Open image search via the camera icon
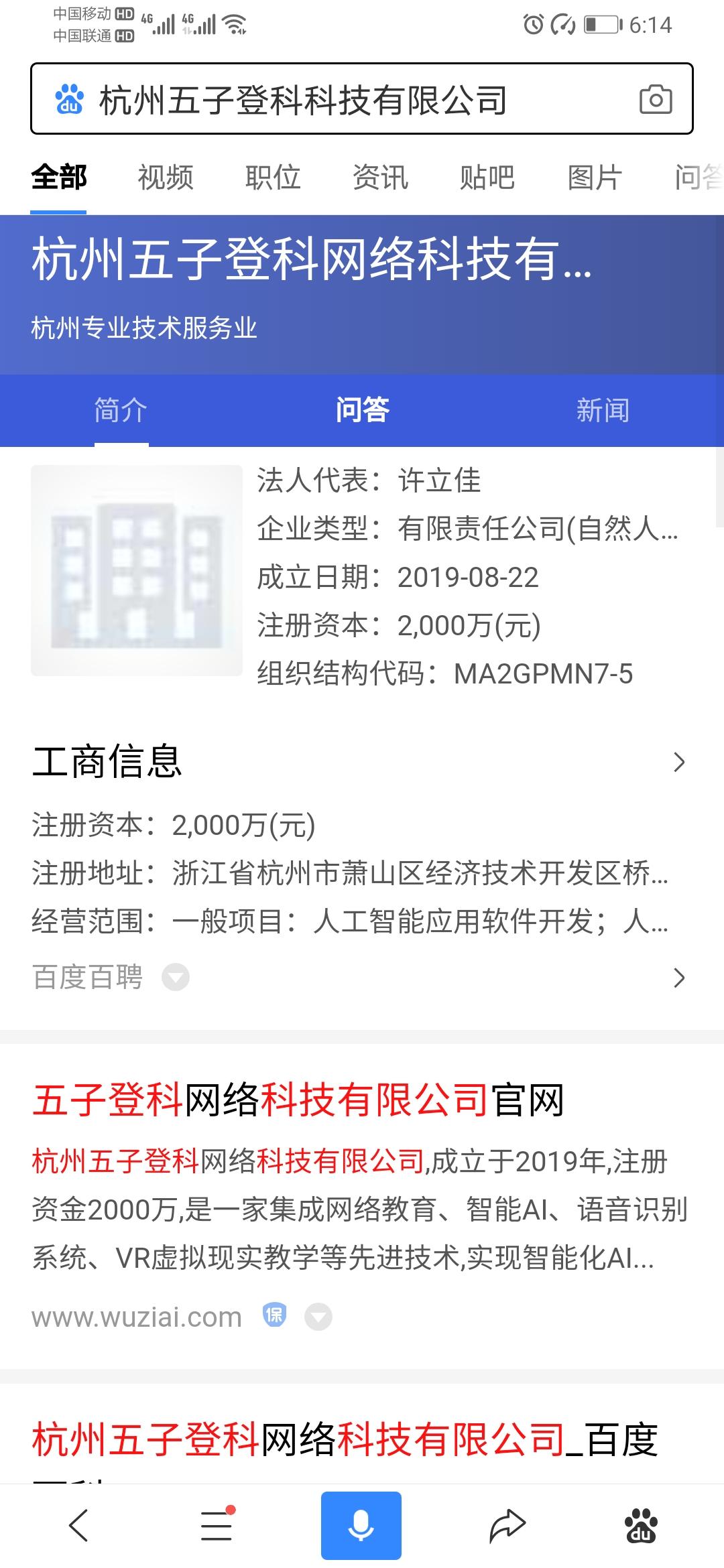 (x=655, y=101)
